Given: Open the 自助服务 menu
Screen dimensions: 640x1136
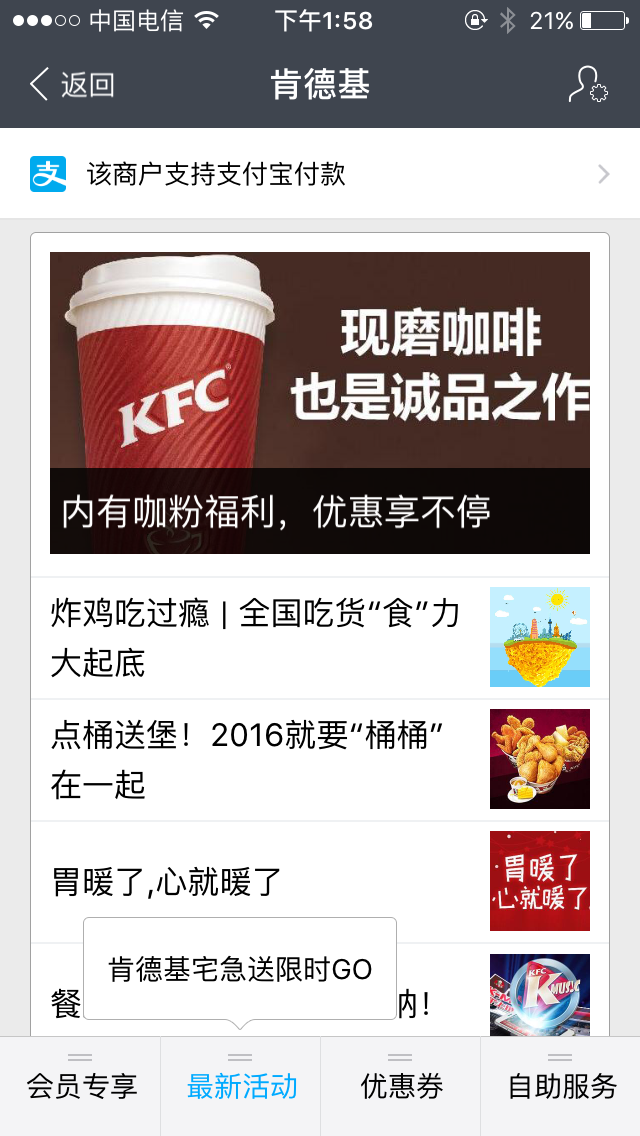Looking at the screenshot, I should click(x=561, y=1086).
